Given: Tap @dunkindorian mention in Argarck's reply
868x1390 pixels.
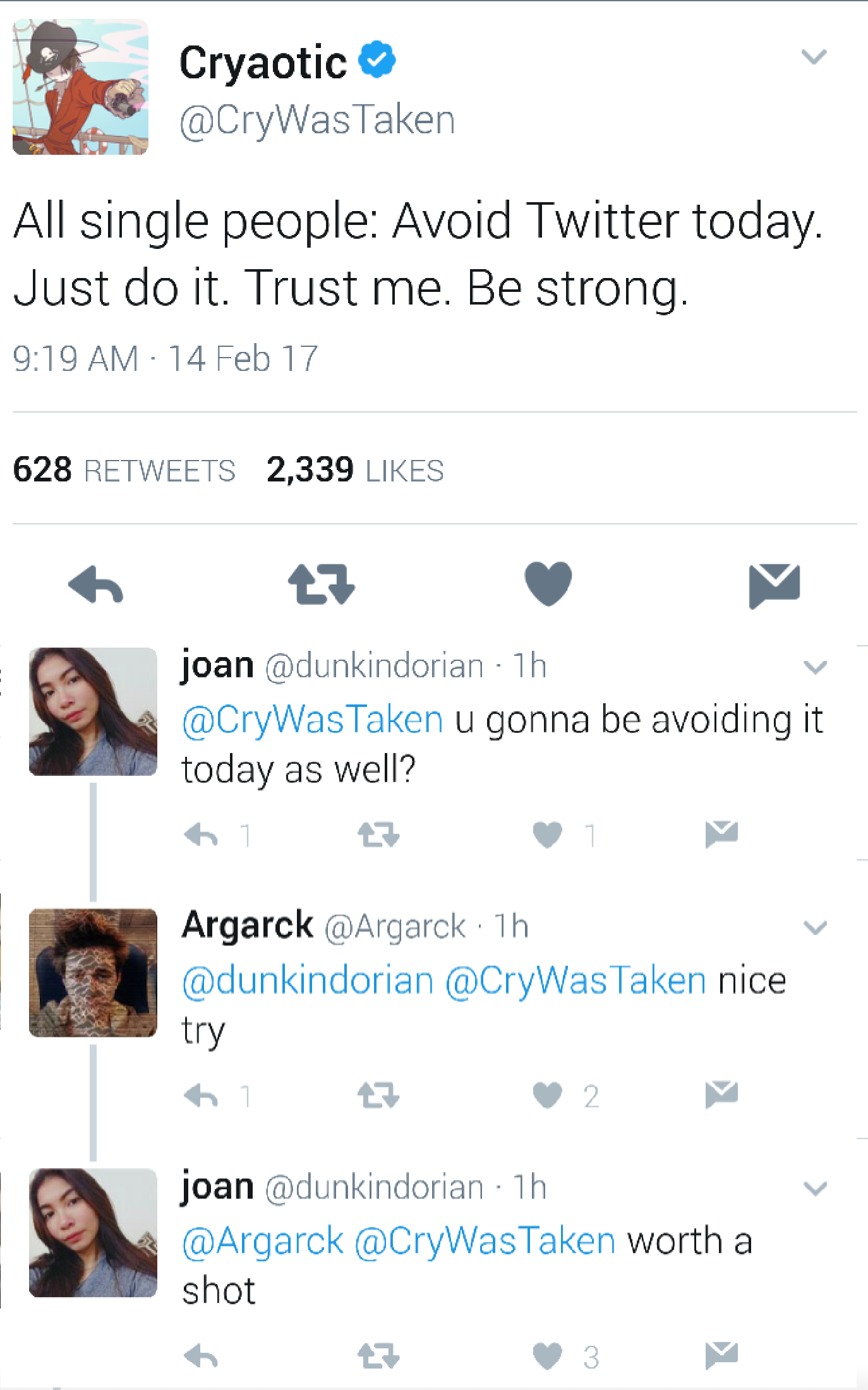Looking at the screenshot, I should (x=308, y=981).
